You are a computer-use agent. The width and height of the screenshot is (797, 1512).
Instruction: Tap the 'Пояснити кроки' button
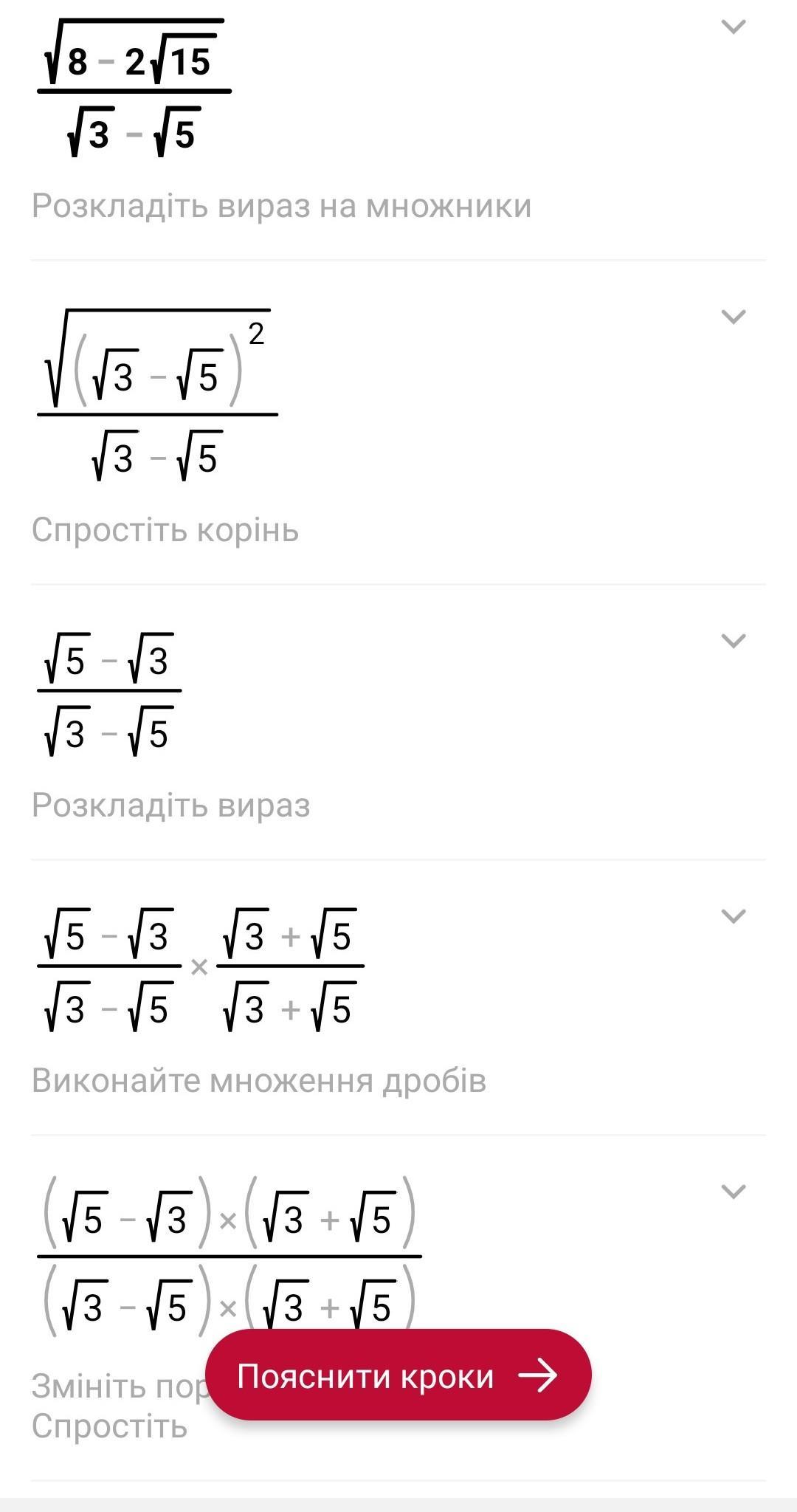click(x=398, y=1376)
